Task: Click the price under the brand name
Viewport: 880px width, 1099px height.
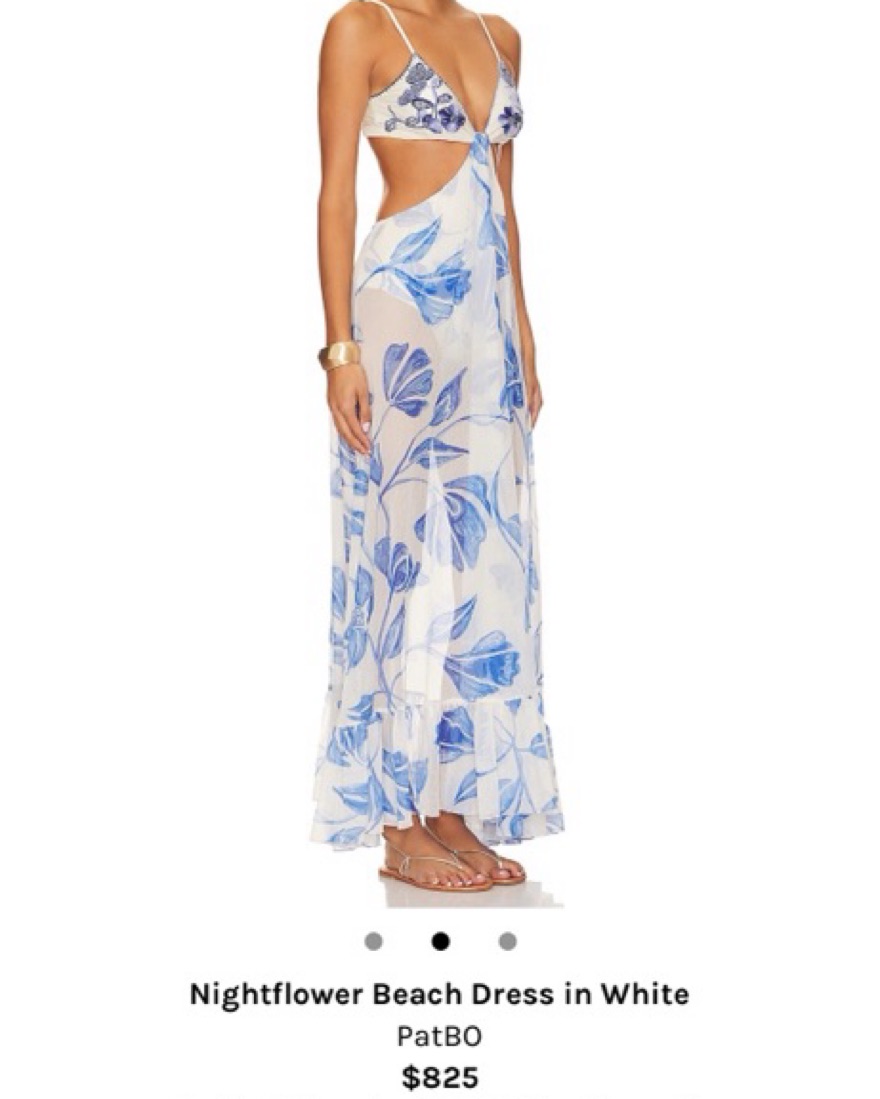Action: coord(440,1076)
